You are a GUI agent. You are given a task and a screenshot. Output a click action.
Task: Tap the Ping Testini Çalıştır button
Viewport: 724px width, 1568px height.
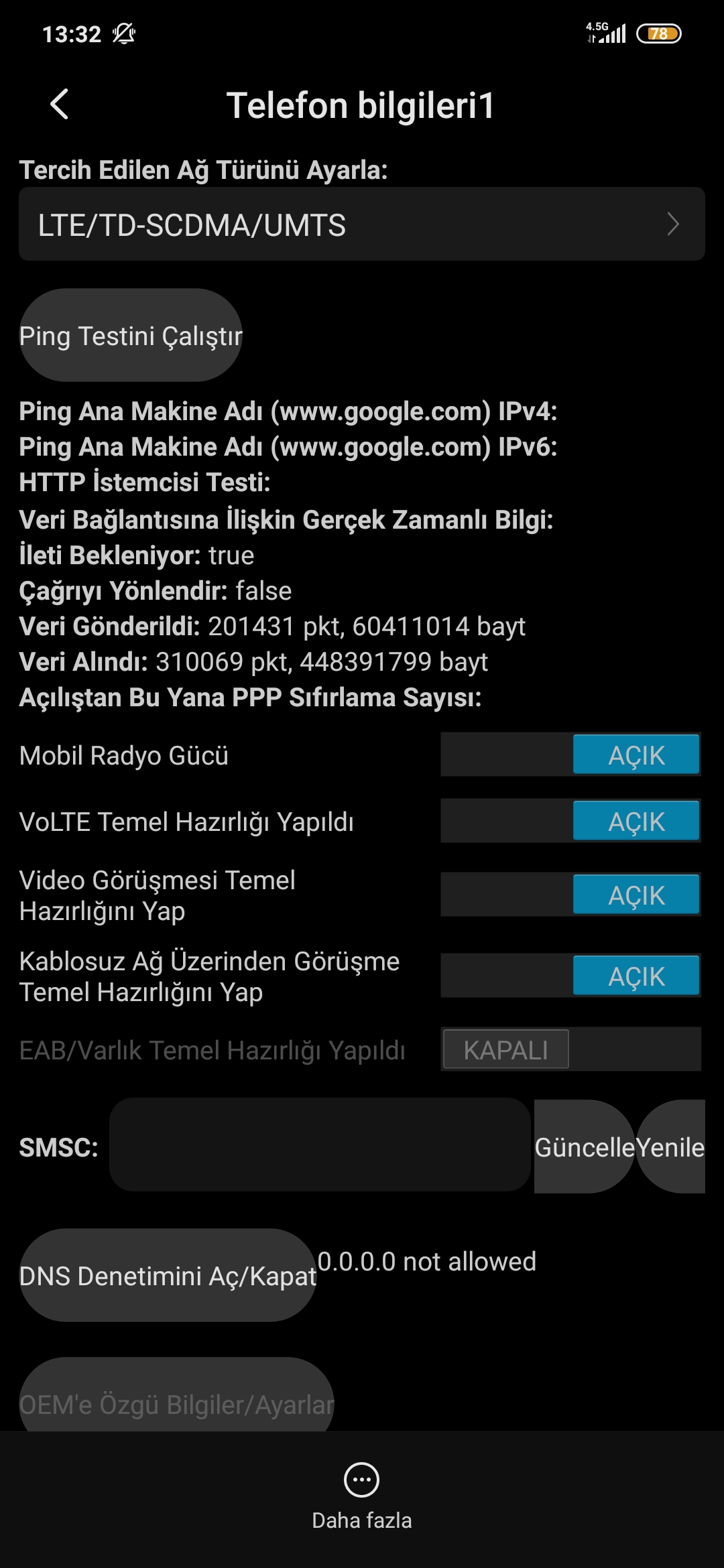[131, 335]
